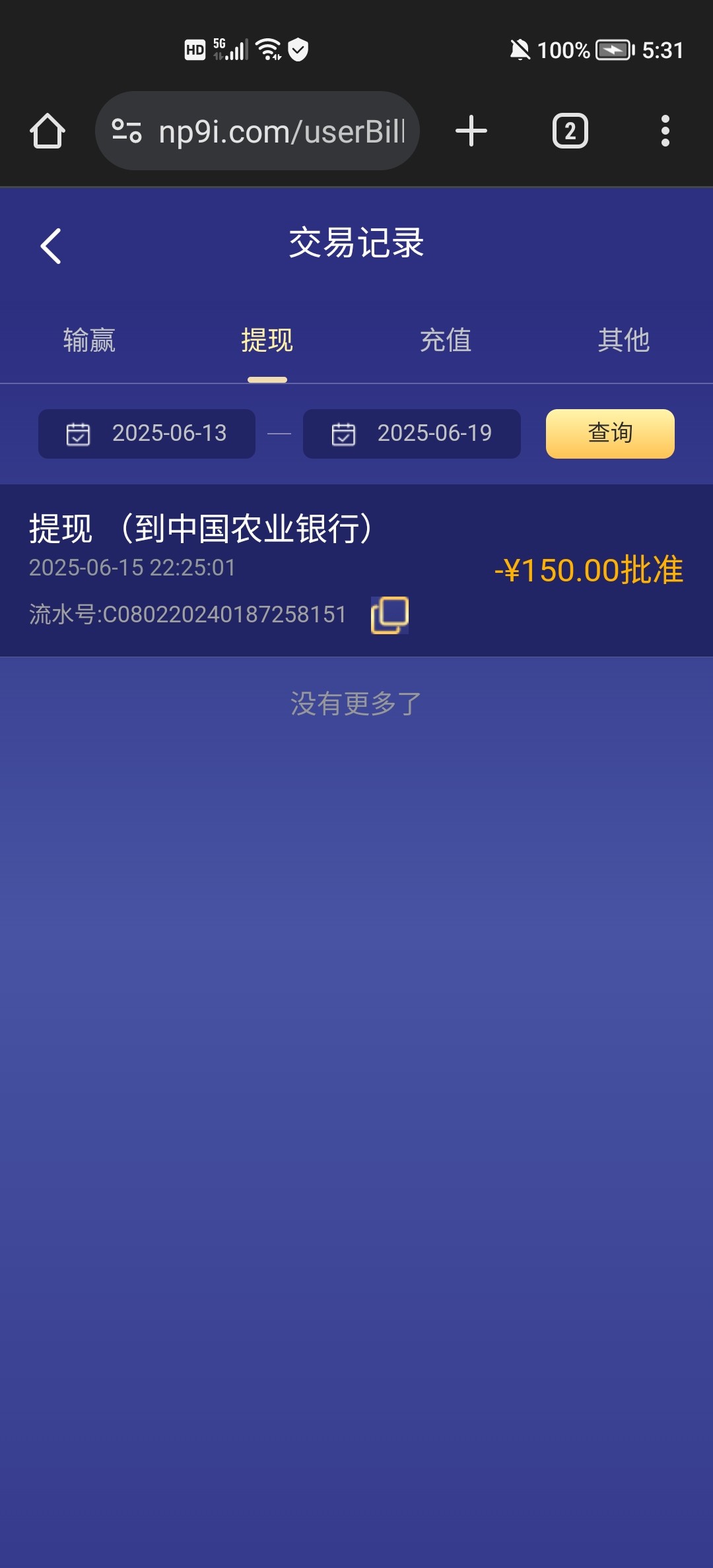Go back from the 交易记录 page
The image size is (713, 1568).
coord(51,246)
